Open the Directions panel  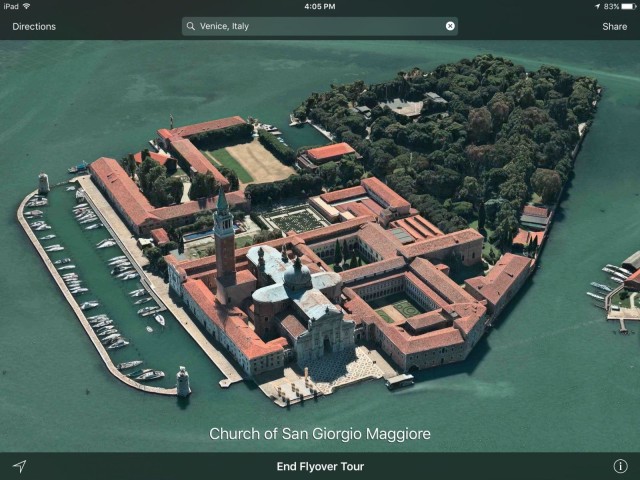point(34,26)
